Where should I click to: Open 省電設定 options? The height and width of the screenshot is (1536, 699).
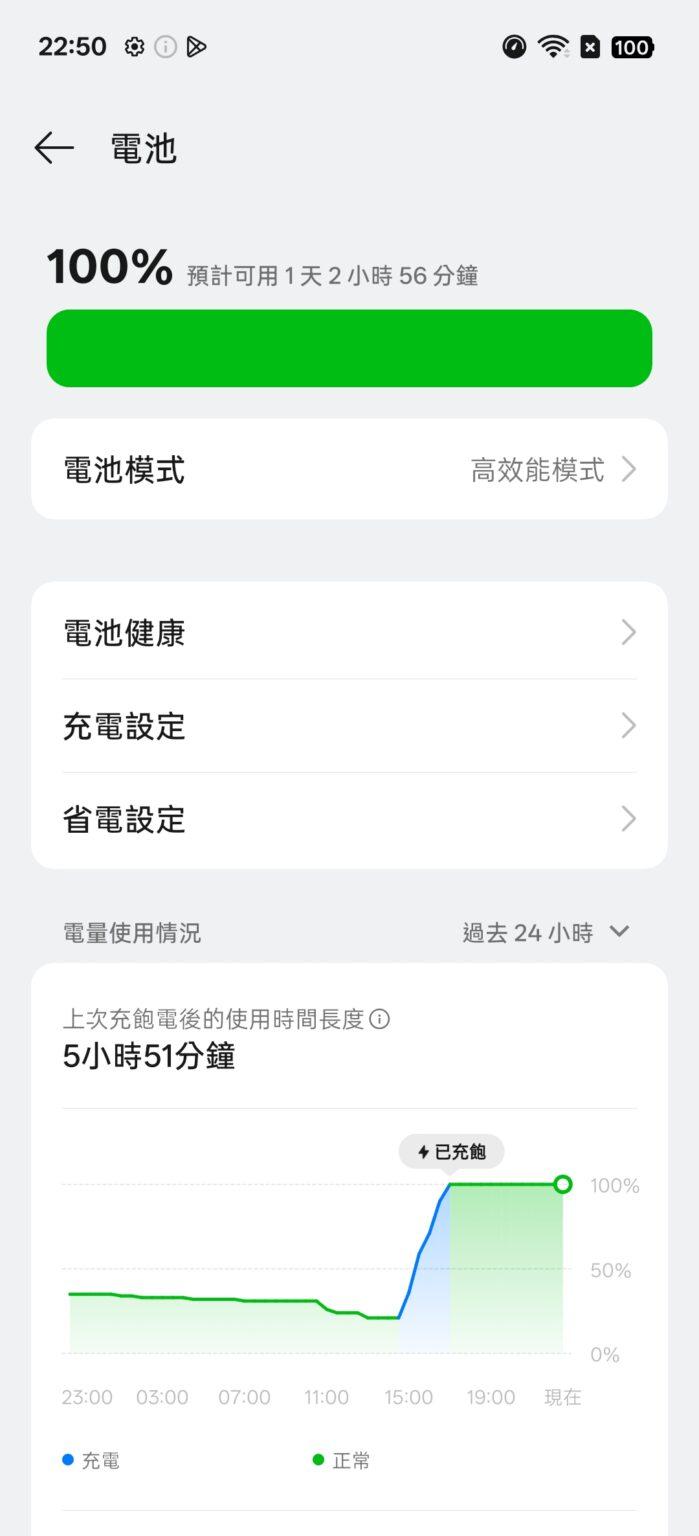(349, 820)
